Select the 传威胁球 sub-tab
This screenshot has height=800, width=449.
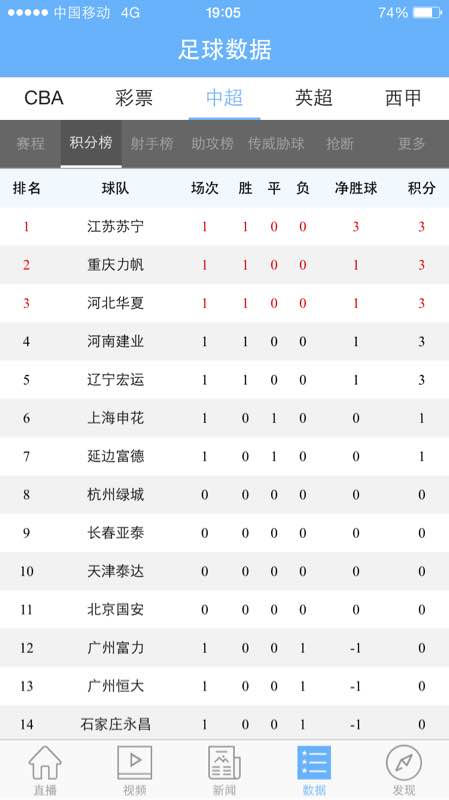click(x=276, y=144)
